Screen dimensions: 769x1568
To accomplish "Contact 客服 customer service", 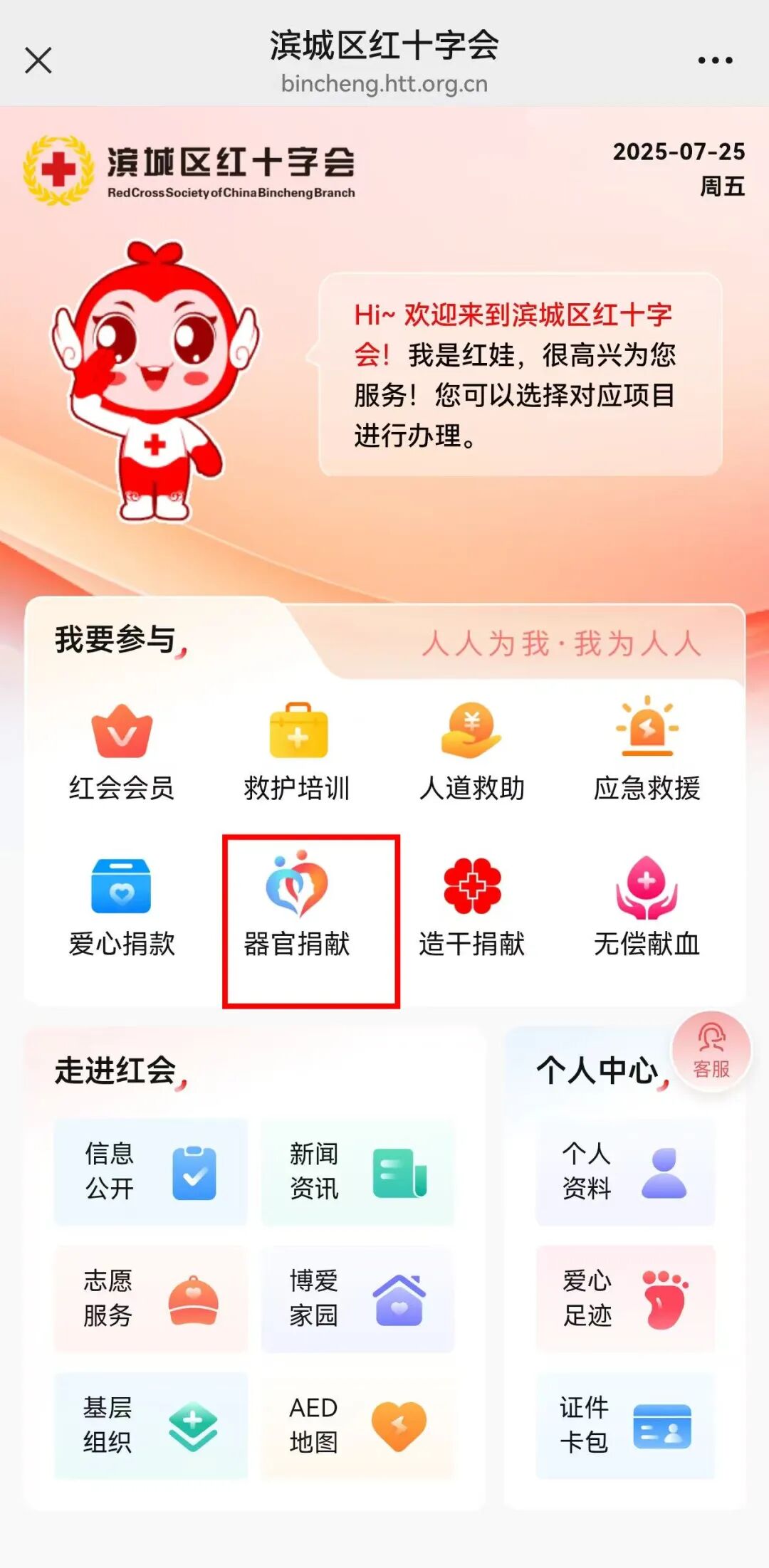I will [x=711, y=1051].
